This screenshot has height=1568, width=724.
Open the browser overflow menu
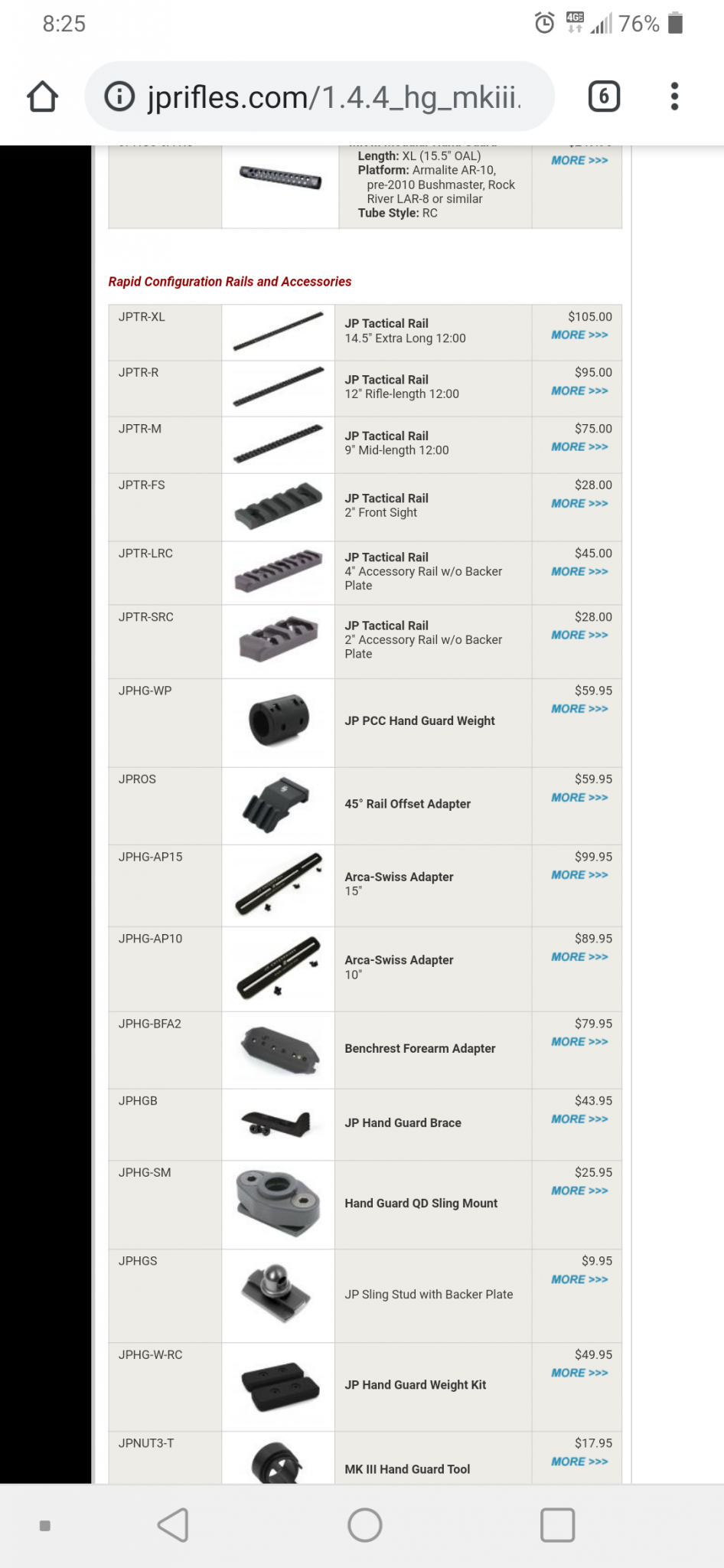pyautogui.click(x=674, y=97)
